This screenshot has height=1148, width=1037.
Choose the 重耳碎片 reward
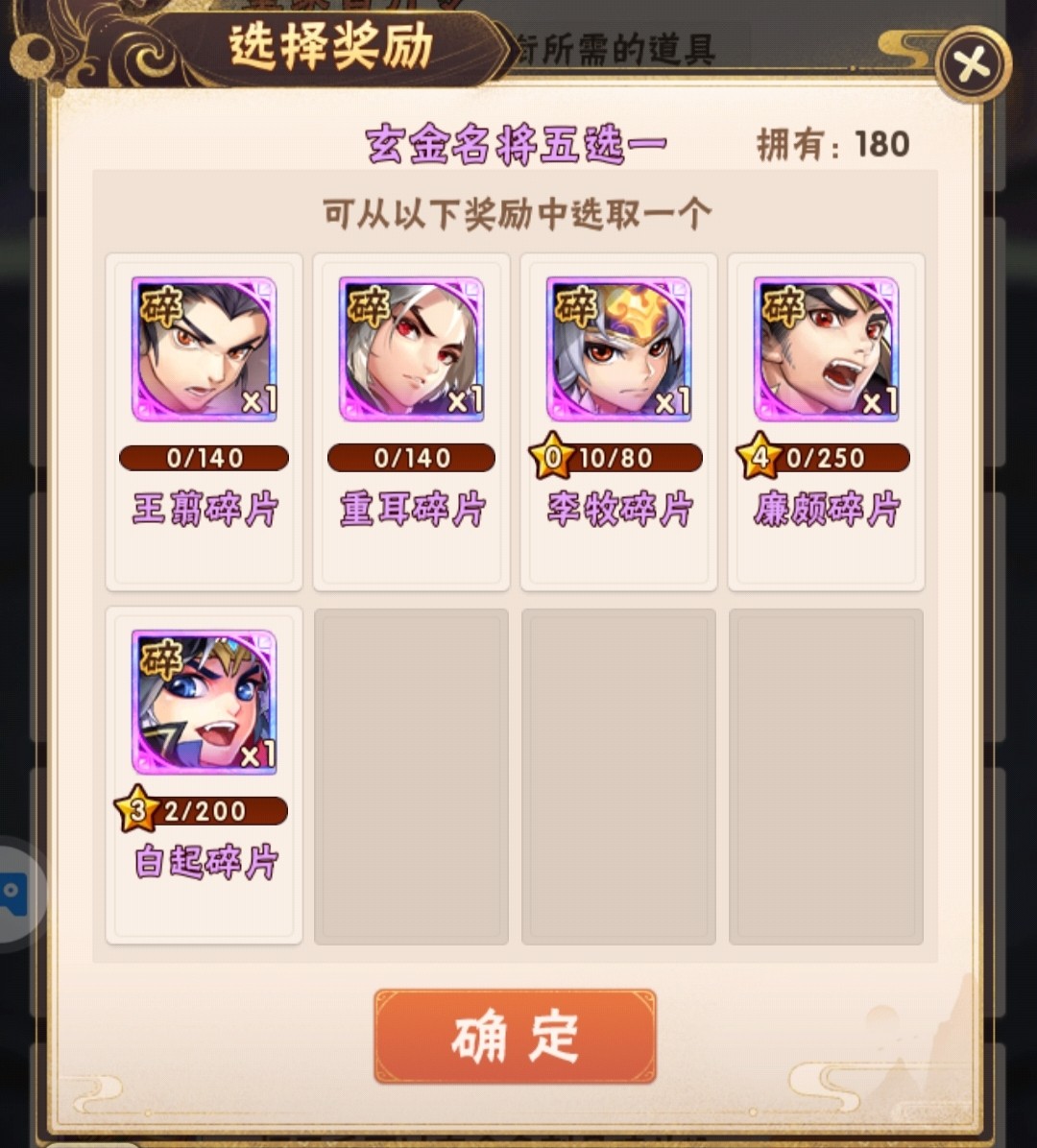[x=411, y=350]
